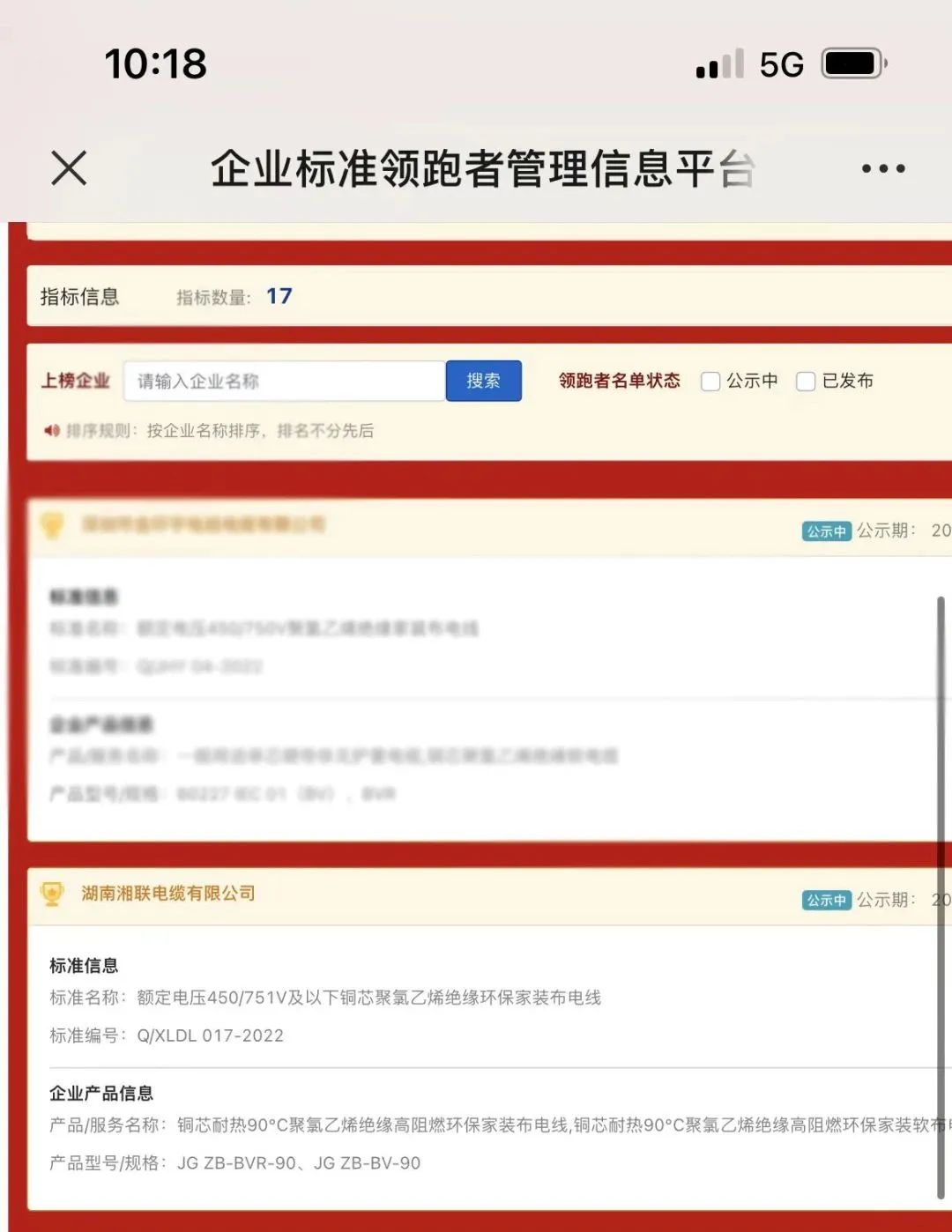The height and width of the screenshot is (1232, 952).
Task: Focus the 请输入企业名称 search field
Action: tap(284, 381)
